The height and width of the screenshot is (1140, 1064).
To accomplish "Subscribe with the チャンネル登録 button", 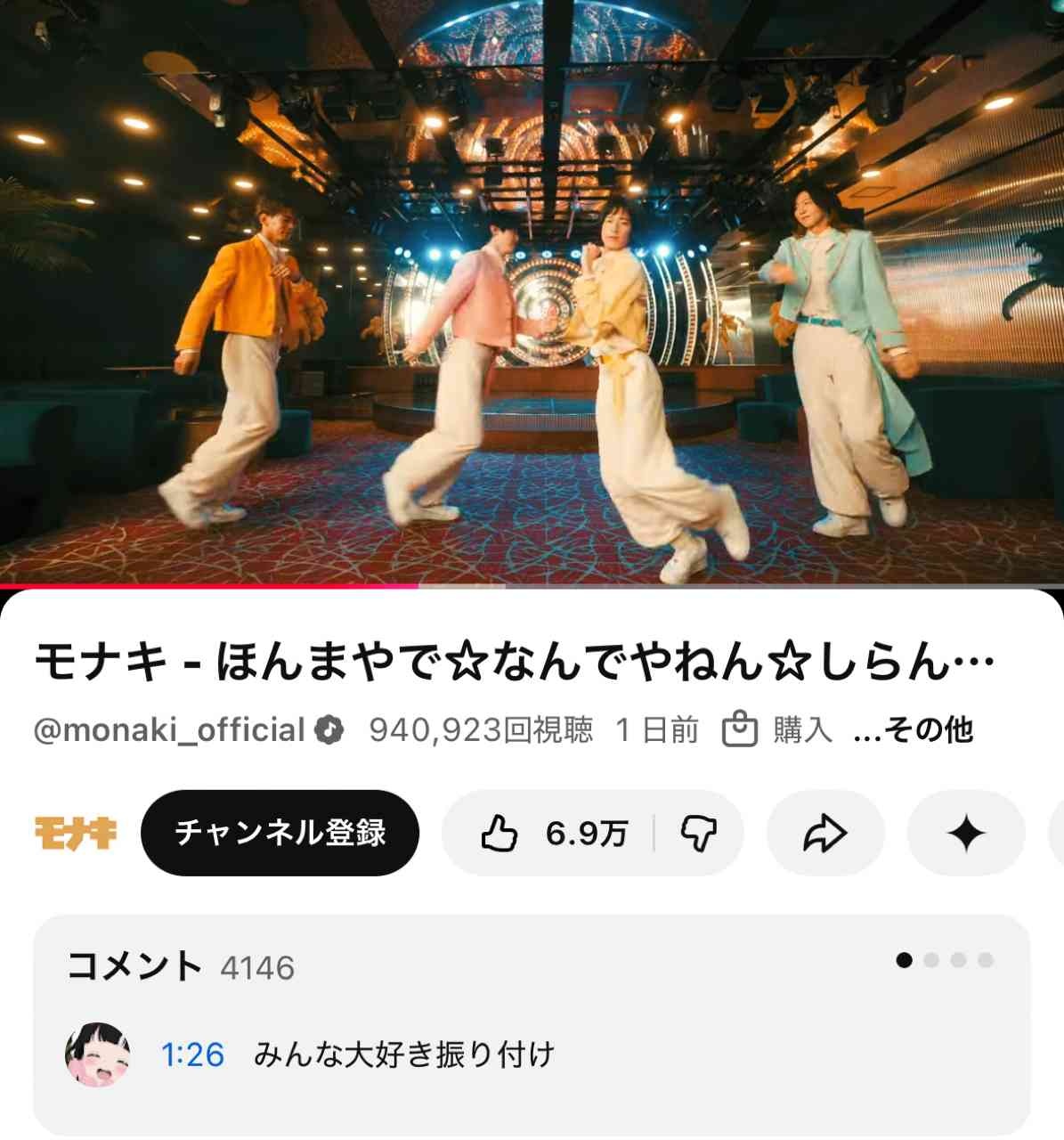I will (x=280, y=833).
